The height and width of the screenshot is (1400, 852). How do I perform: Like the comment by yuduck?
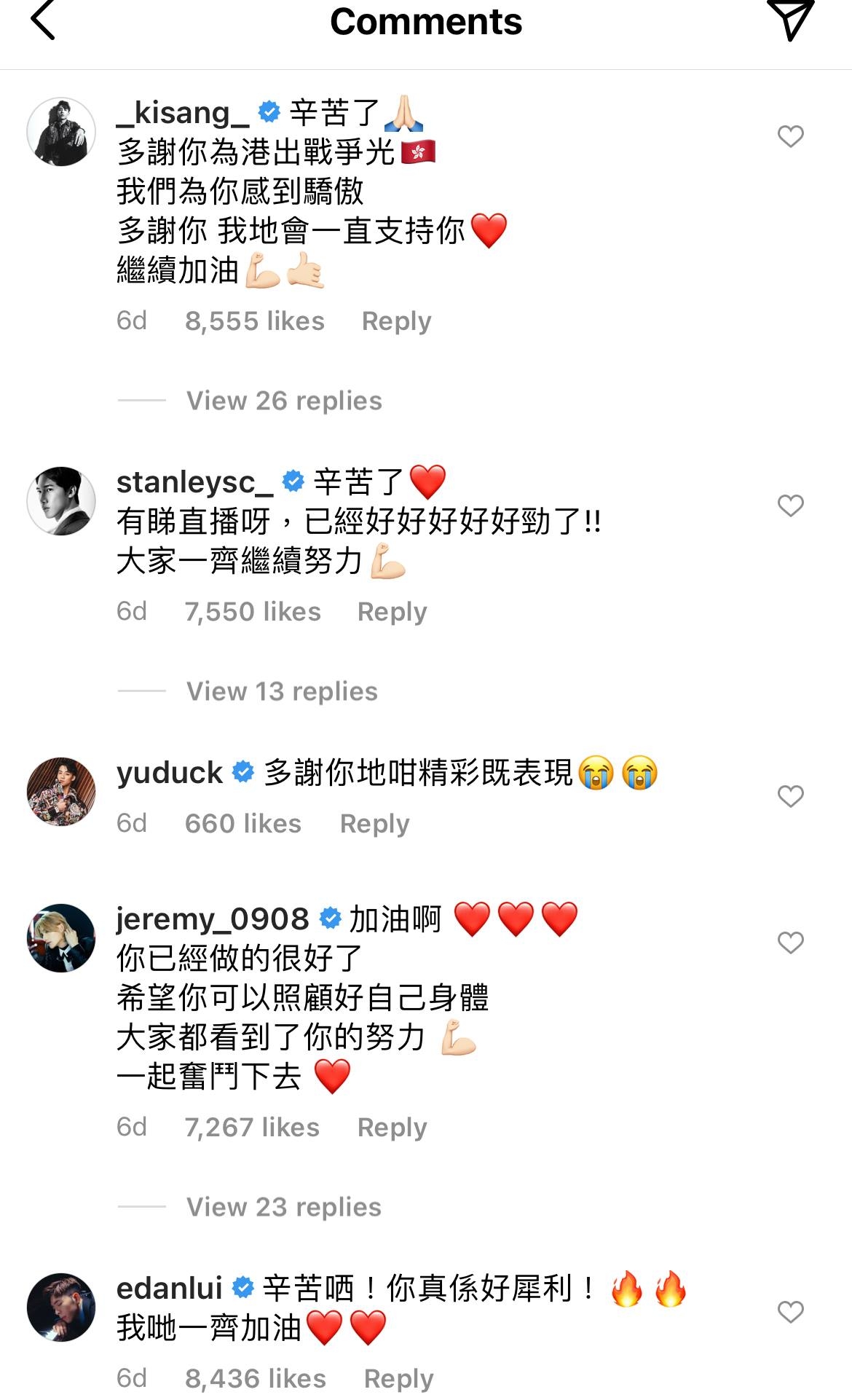(790, 796)
